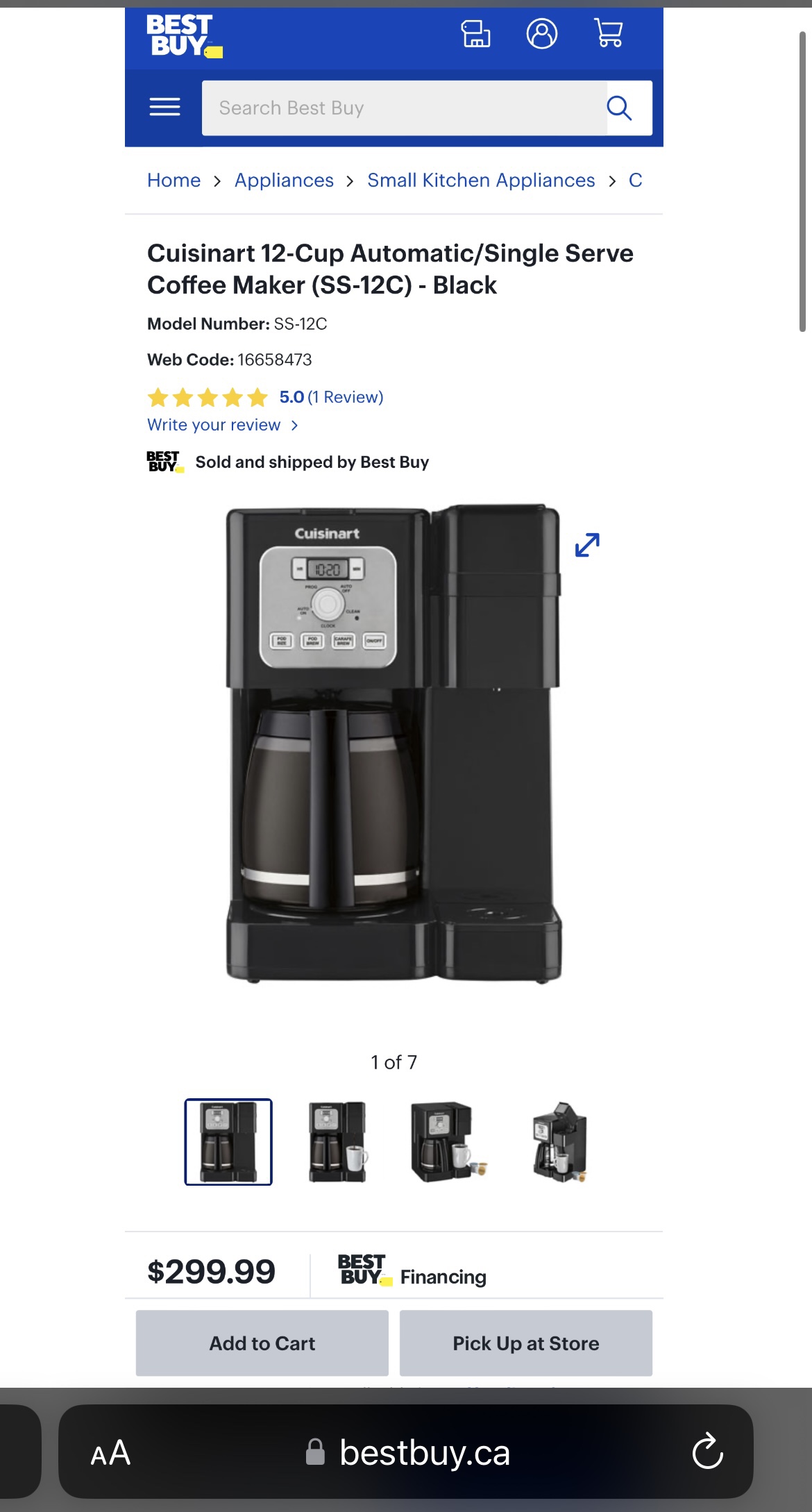Select the fourth product thumbnail
812x1512 pixels.
559,1142
